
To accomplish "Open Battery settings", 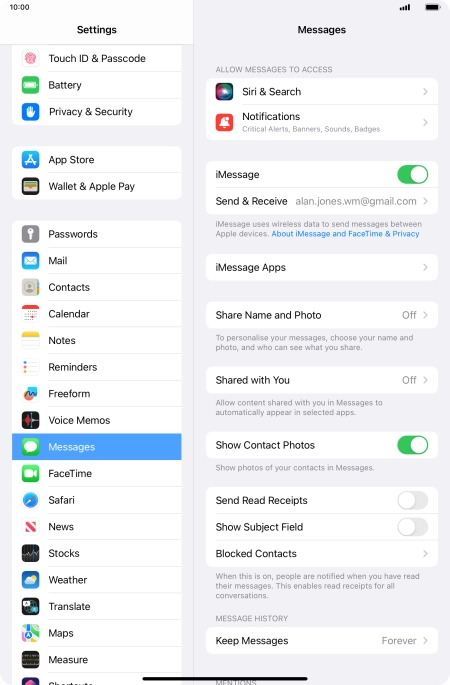I will 97,85.
